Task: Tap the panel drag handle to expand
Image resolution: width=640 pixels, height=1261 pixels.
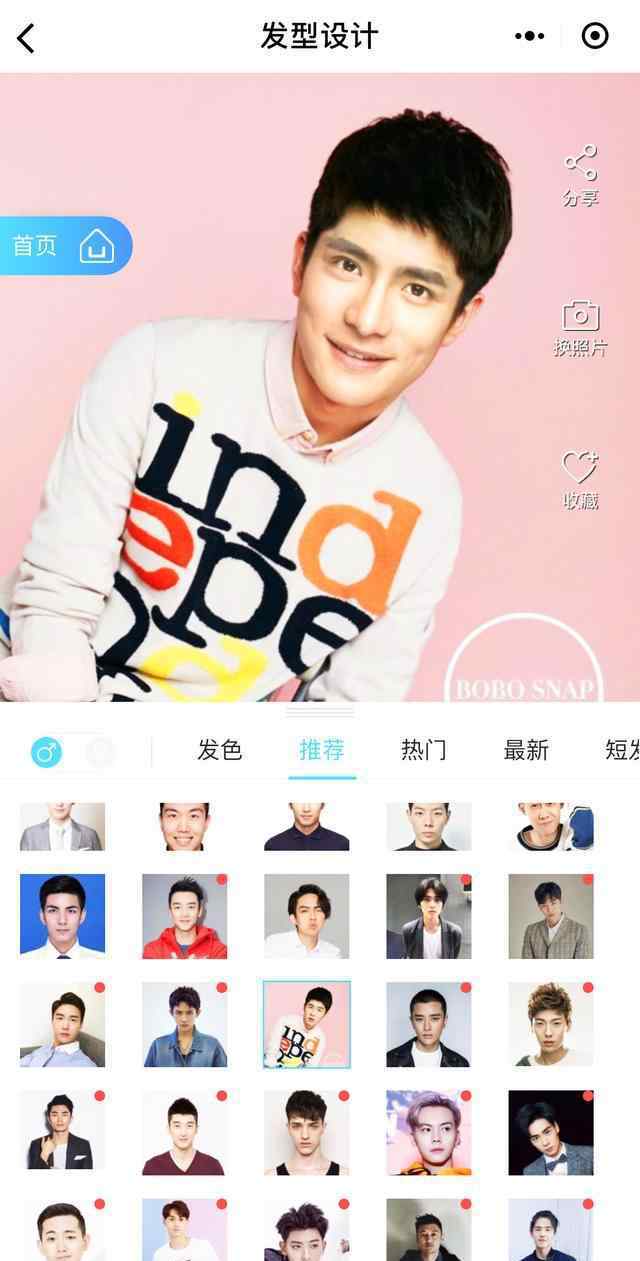Action: (x=320, y=712)
